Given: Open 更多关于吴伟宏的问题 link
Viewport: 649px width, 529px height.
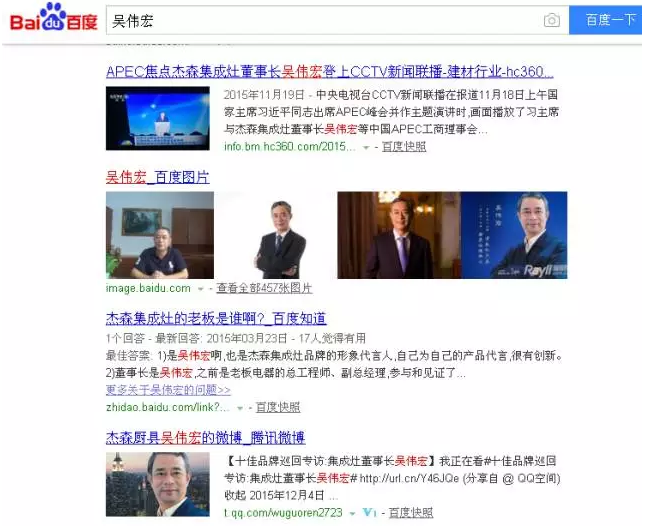Looking at the screenshot, I should (168, 390).
